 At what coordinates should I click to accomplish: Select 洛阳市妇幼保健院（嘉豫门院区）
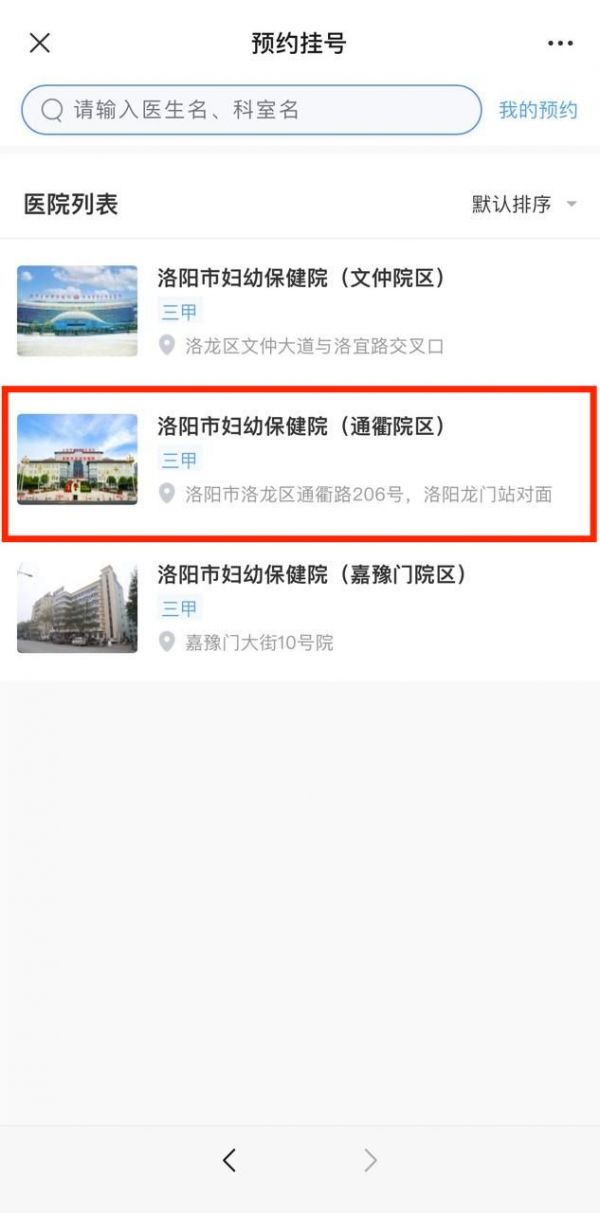coord(300,607)
